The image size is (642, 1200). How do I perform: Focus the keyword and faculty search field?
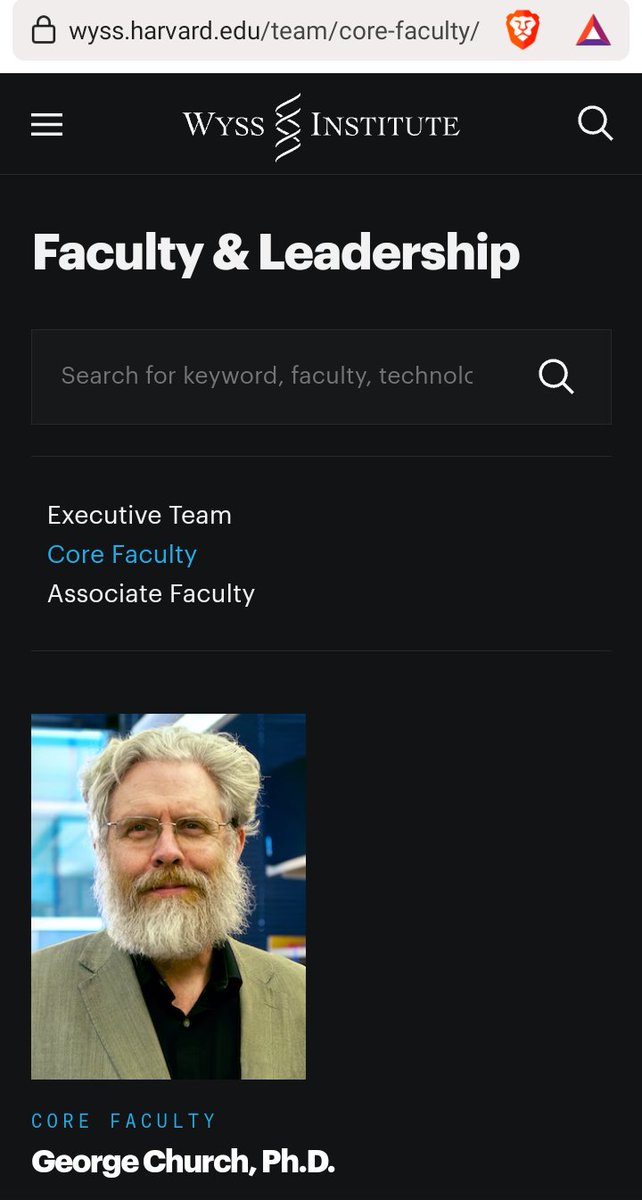tap(267, 376)
